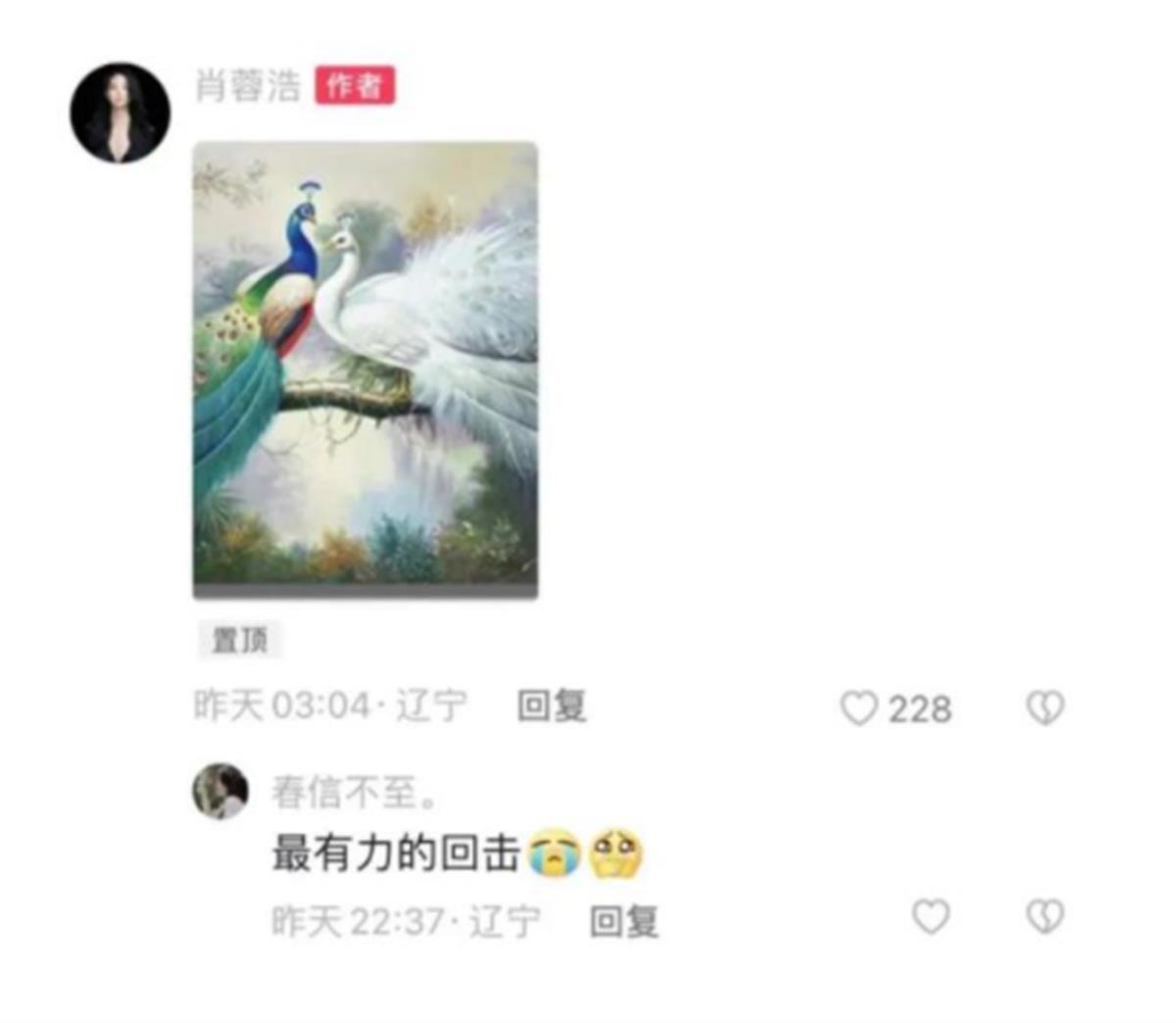Like 肖蓉浩's comment with 228 likes
The width and height of the screenshot is (1176, 1023).
[x=859, y=707]
